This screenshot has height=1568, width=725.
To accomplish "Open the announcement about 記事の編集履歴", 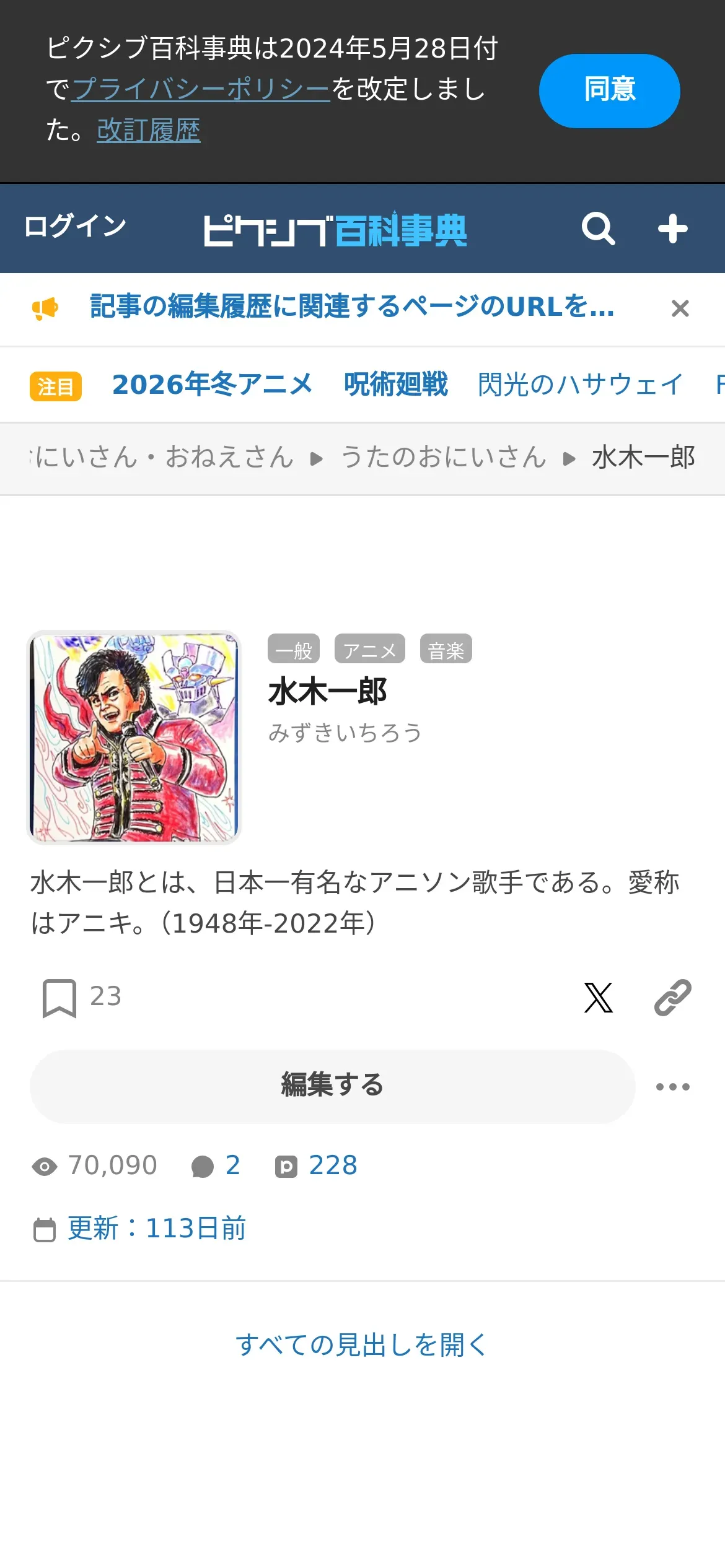I will point(351,307).
